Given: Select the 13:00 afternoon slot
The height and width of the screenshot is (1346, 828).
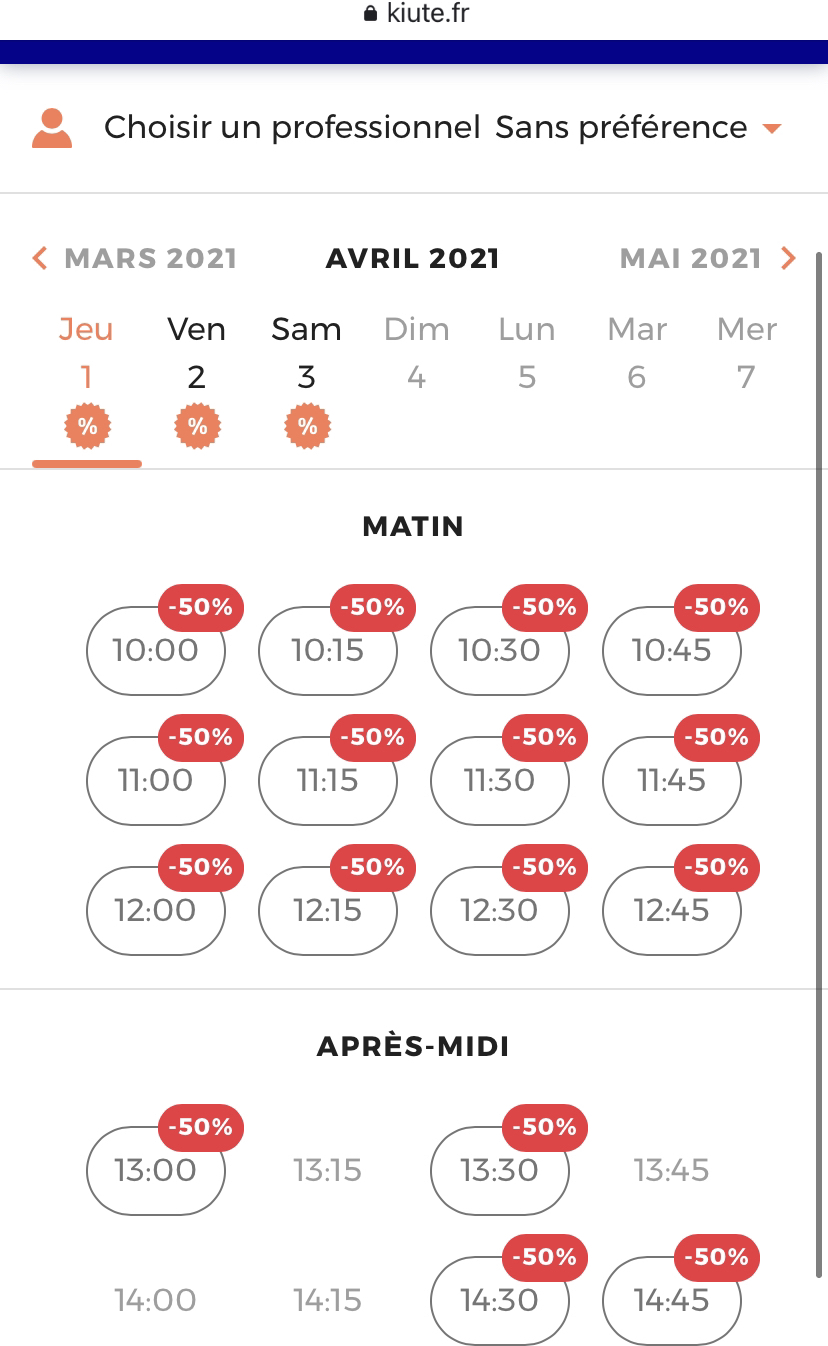Looking at the screenshot, I should coord(156,1171).
